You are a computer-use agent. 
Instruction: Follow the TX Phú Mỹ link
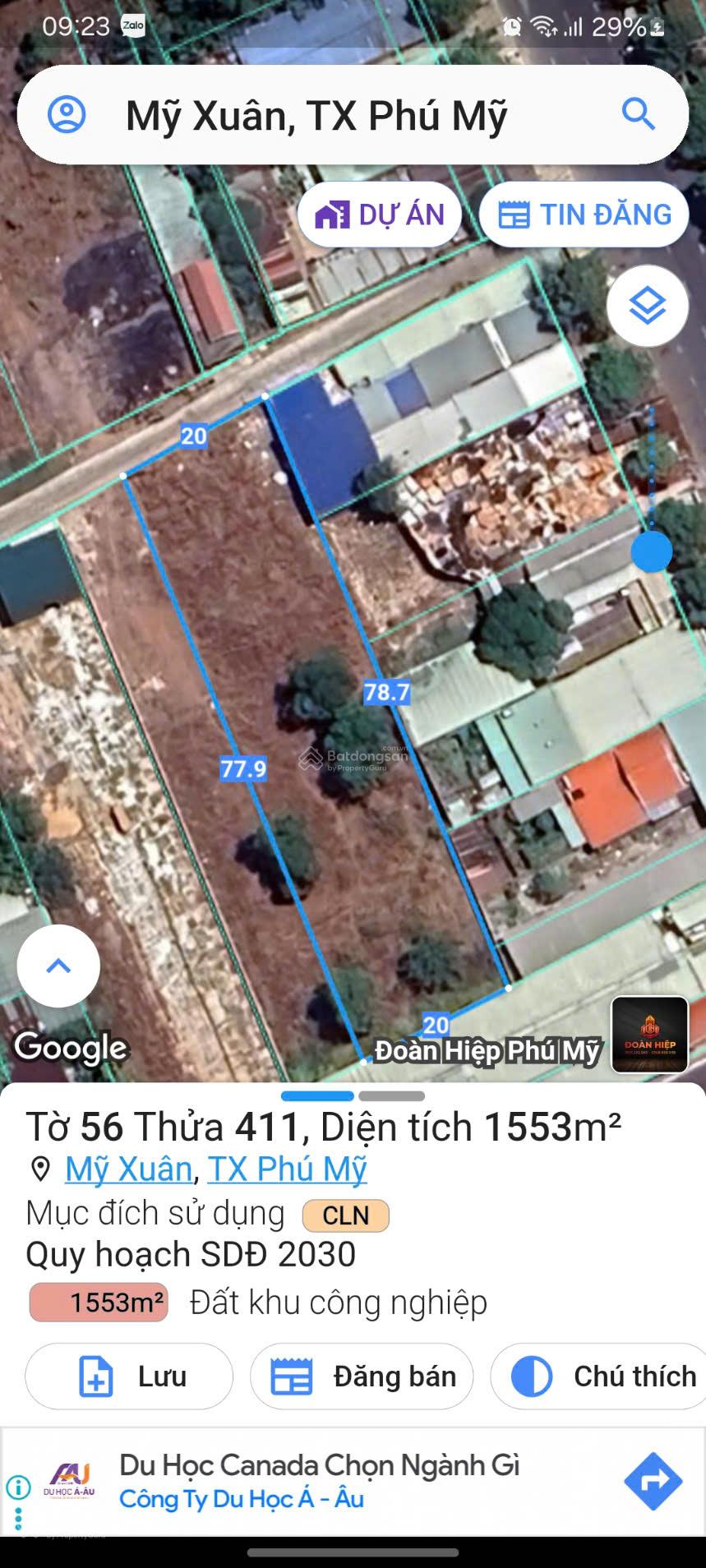point(287,1169)
